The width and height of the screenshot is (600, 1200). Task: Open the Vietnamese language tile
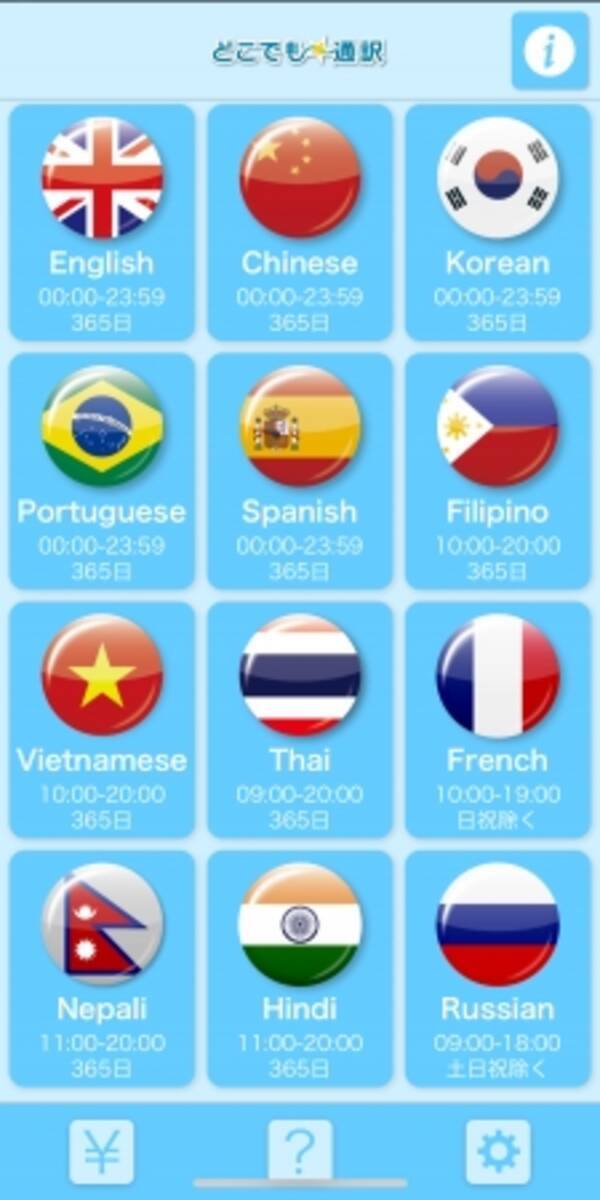(x=102, y=719)
